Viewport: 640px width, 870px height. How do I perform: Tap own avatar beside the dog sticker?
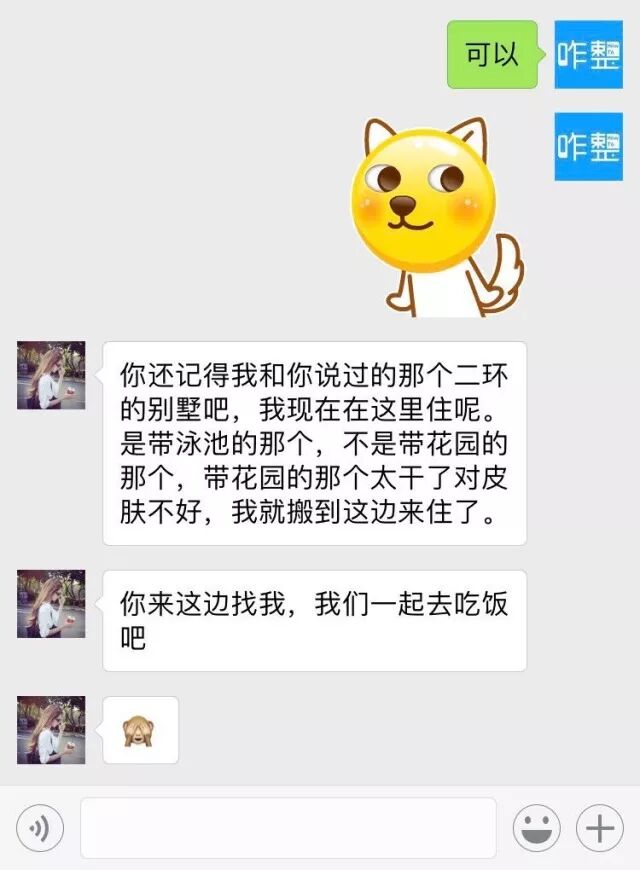click(x=588, y=147)
